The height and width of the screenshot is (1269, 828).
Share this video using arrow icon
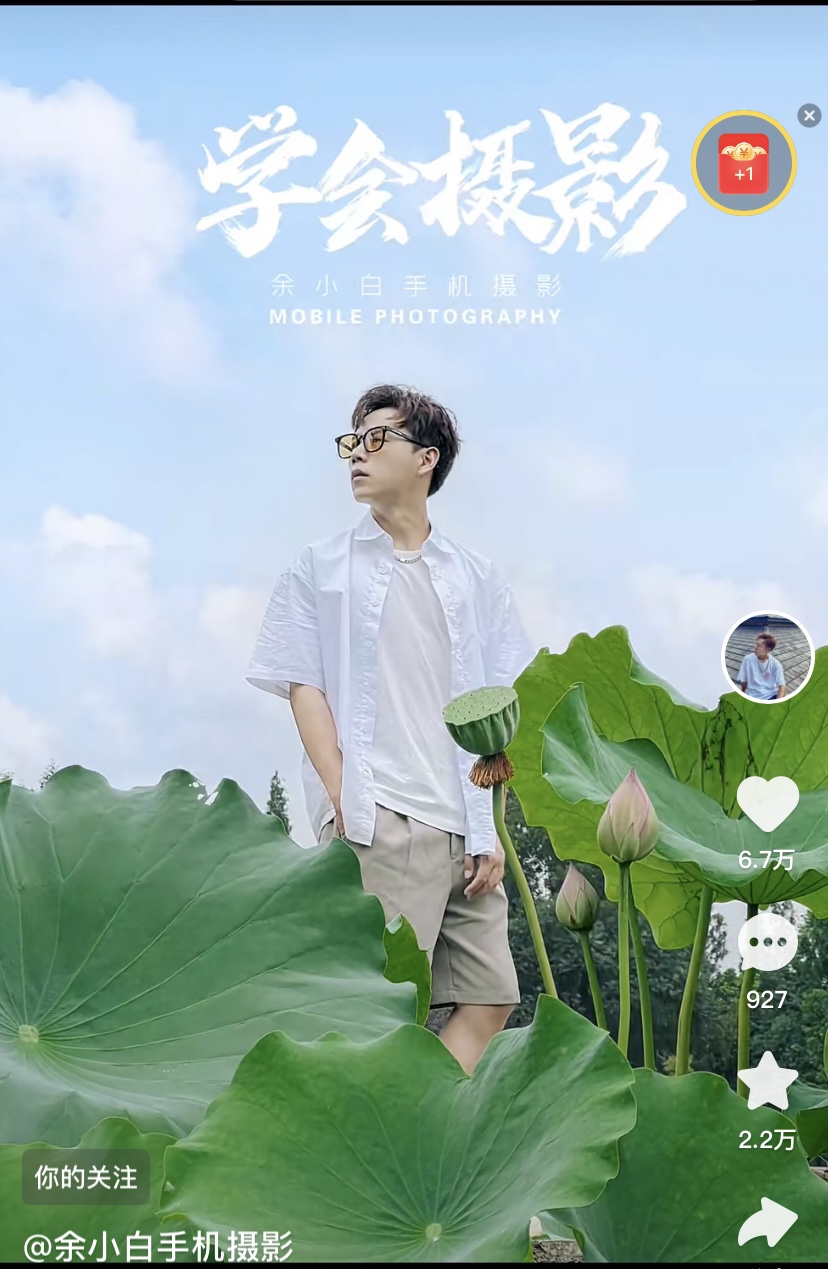tap(767, 1222)
